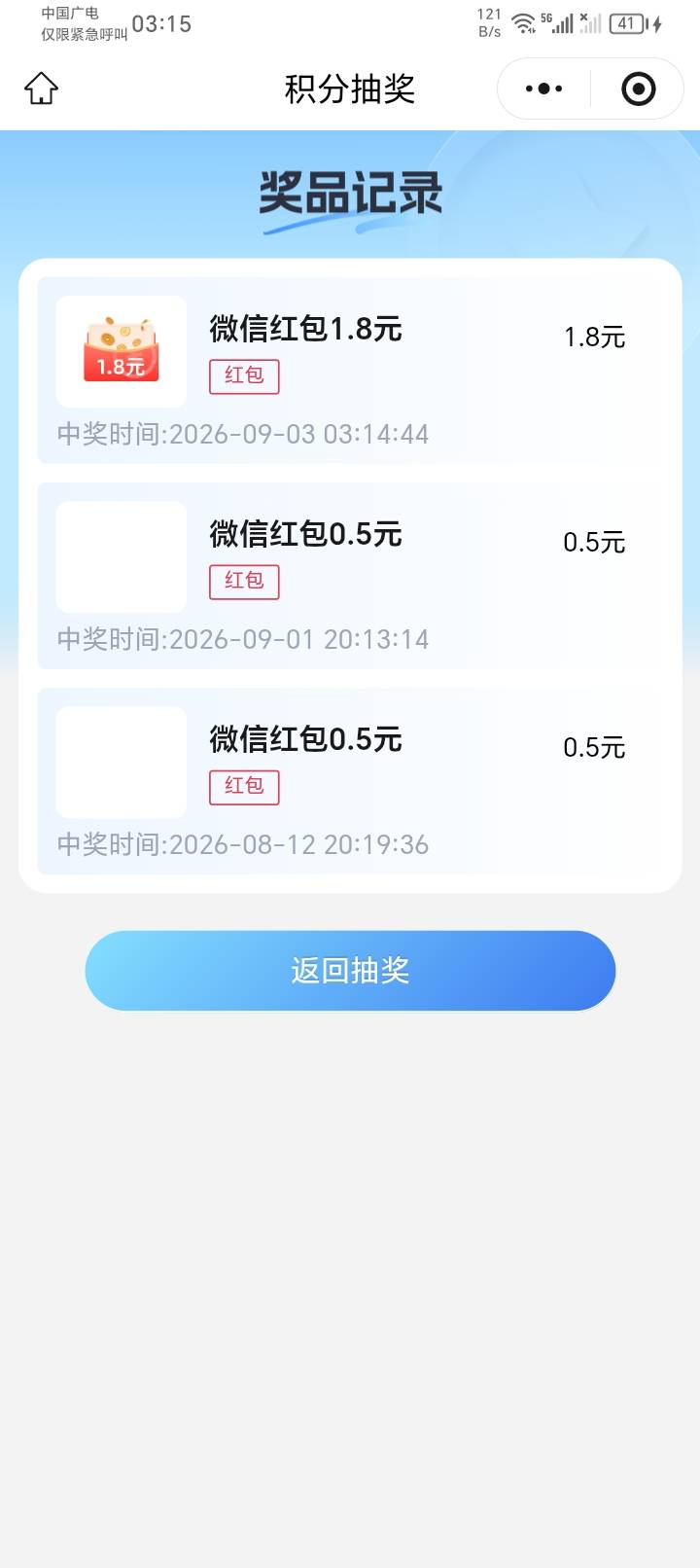The width and height of the screenshot is (700, 1568).
Task: Open the three-dot more menu
Action: point(543,89)
